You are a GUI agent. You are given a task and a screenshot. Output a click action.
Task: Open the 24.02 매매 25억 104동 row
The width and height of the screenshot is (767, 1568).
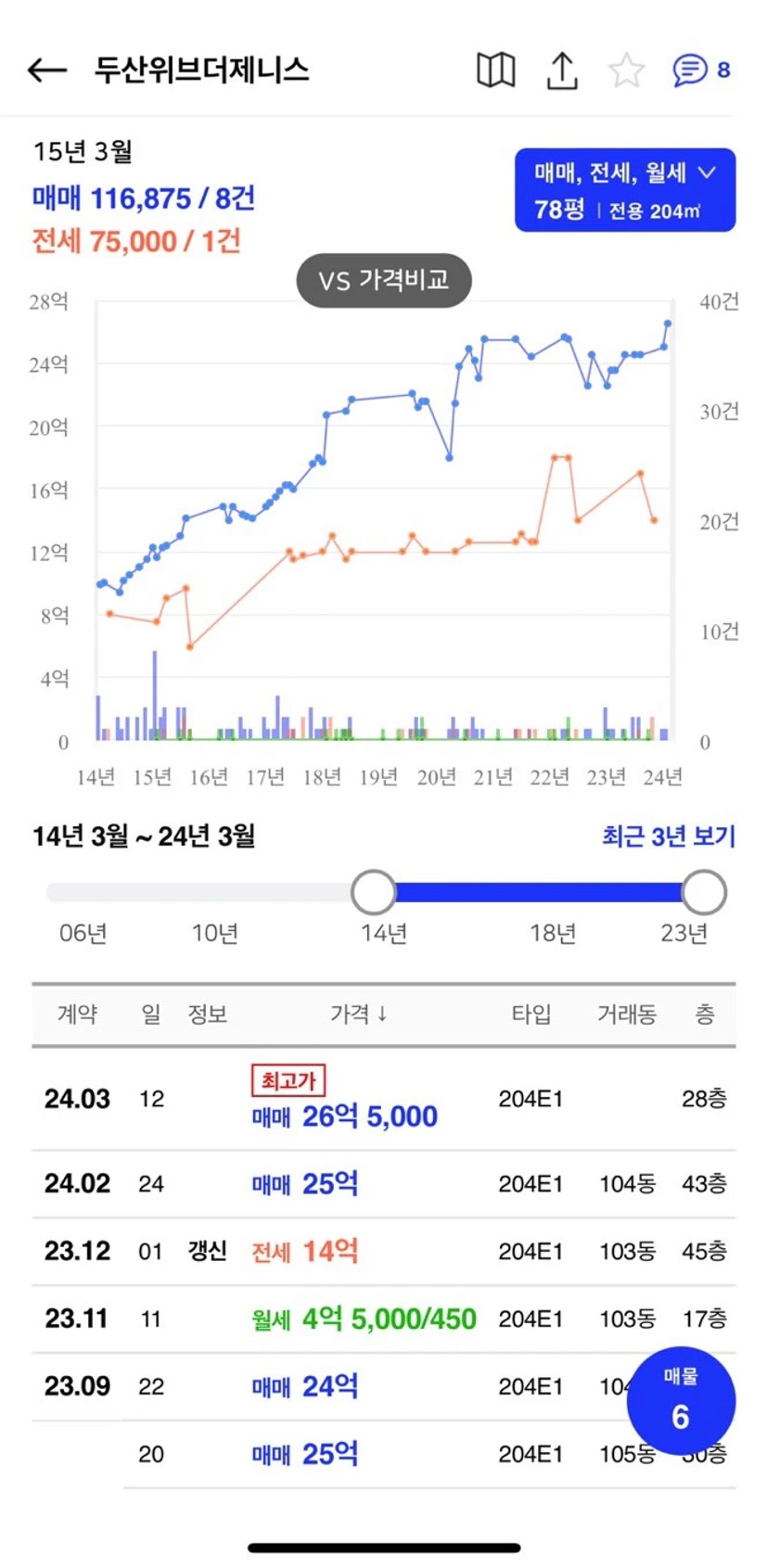[x=384, y=1184]
